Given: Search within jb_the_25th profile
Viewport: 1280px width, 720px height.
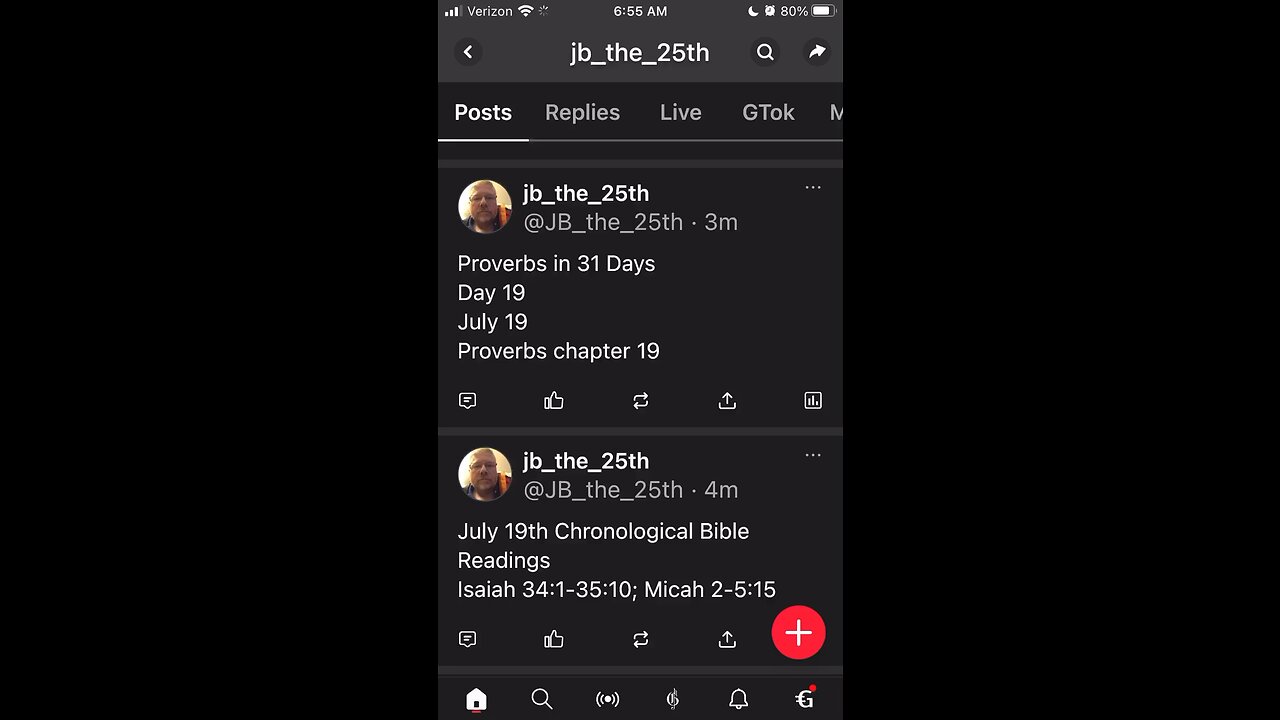Looking at the screenshot, I should [x=765, y=52].
